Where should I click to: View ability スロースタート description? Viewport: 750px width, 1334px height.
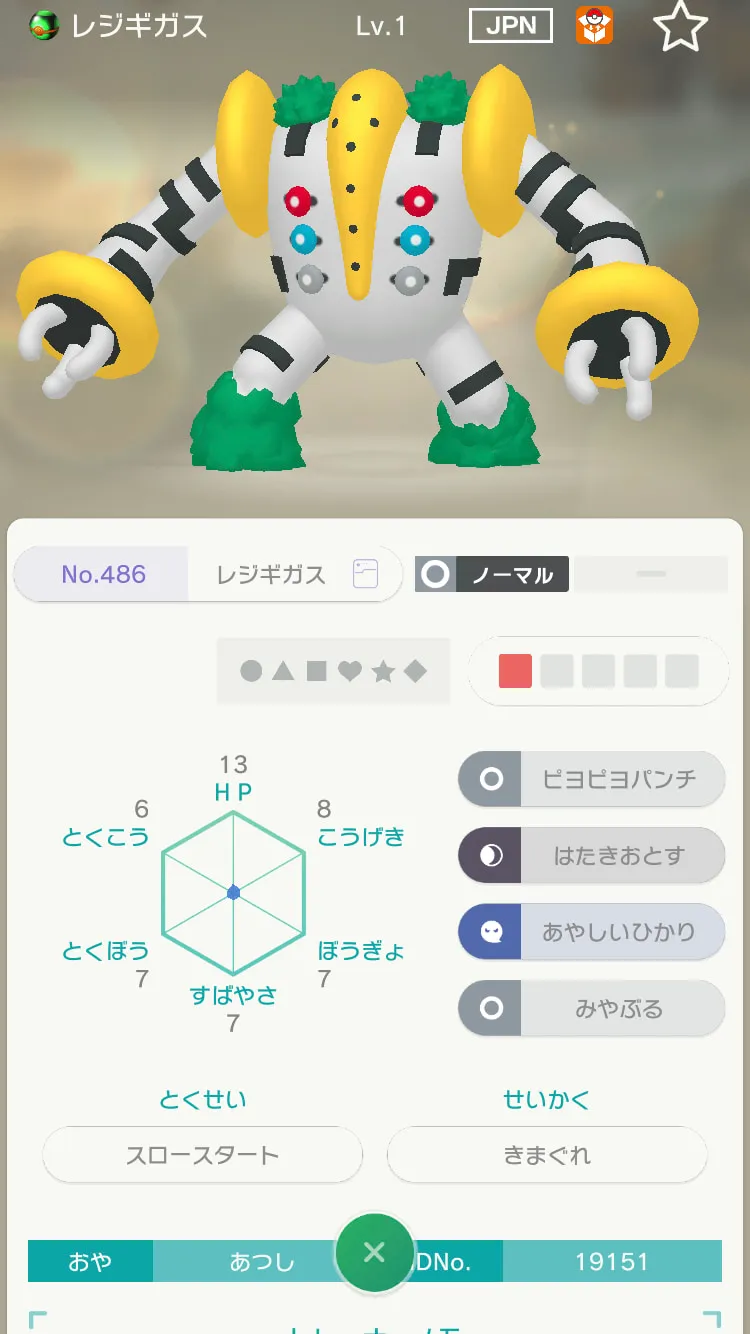click(x=202, y=1155)
